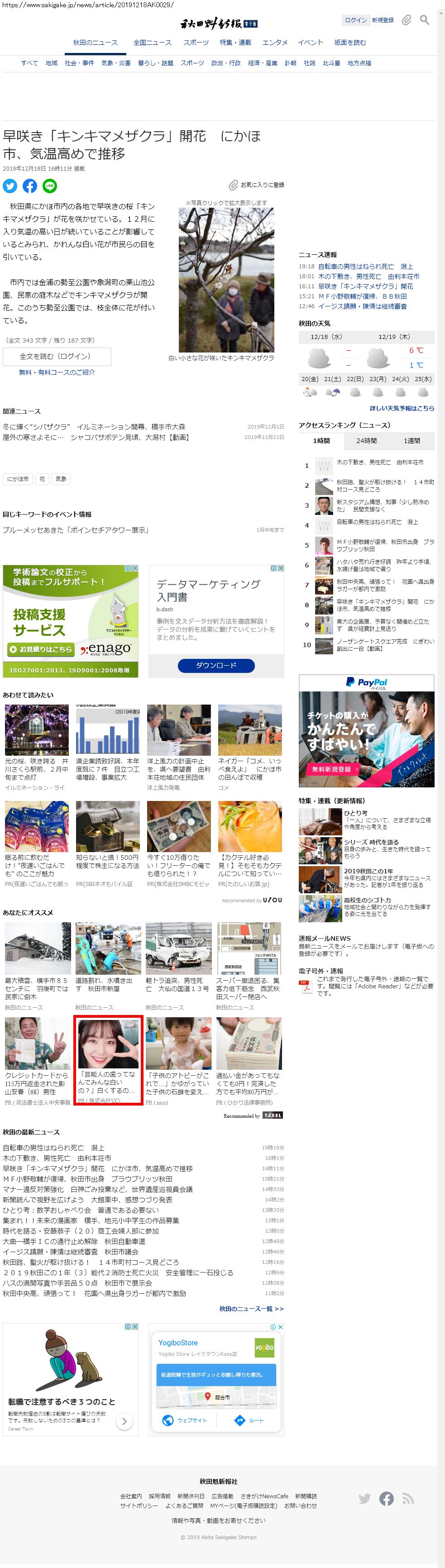
Task: Enlarge the キンキマメザクラ photo
Action: coord(217,279)
